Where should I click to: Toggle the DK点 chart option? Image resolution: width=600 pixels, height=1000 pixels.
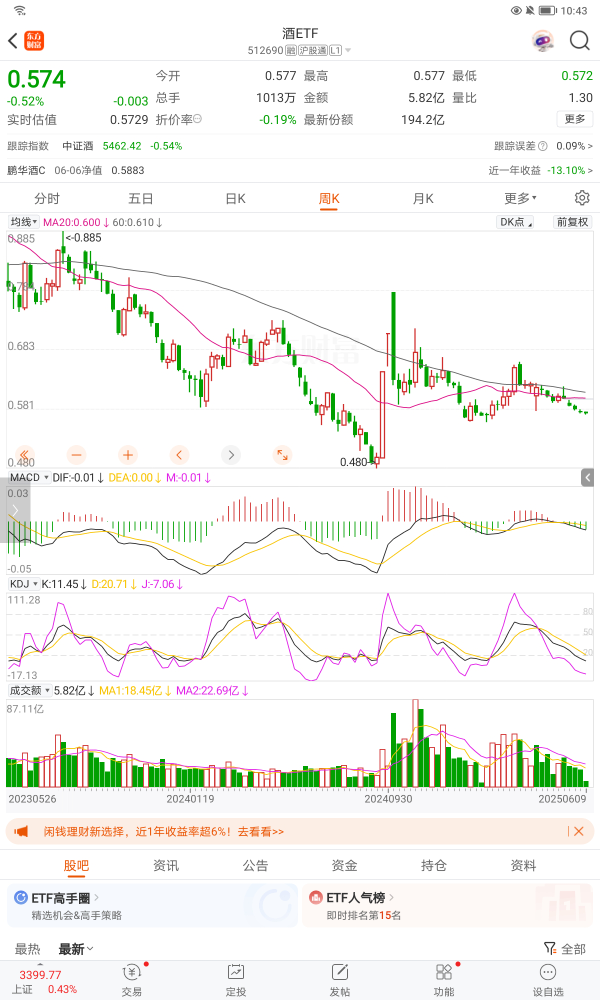[x=516, y=222]
